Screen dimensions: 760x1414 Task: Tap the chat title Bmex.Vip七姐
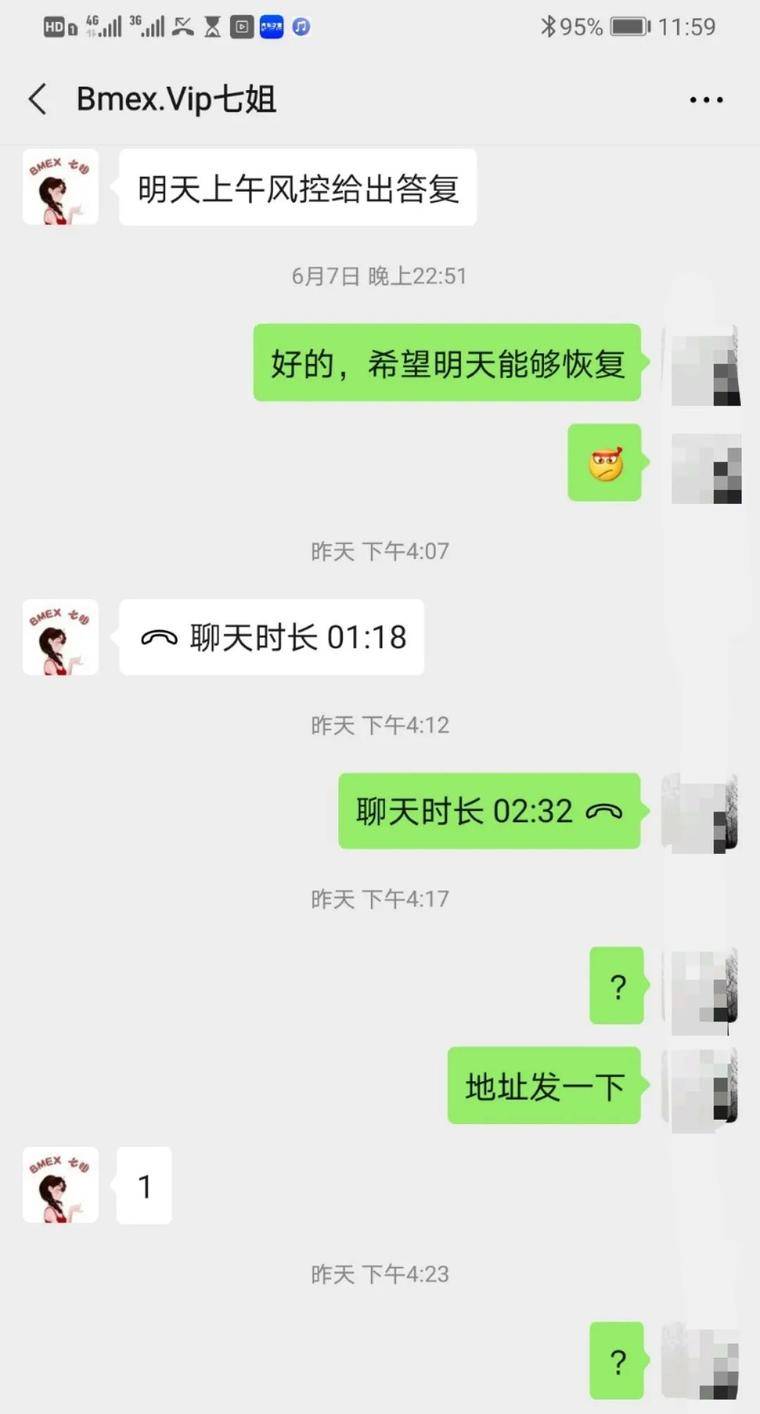click(x=177, y=98)
